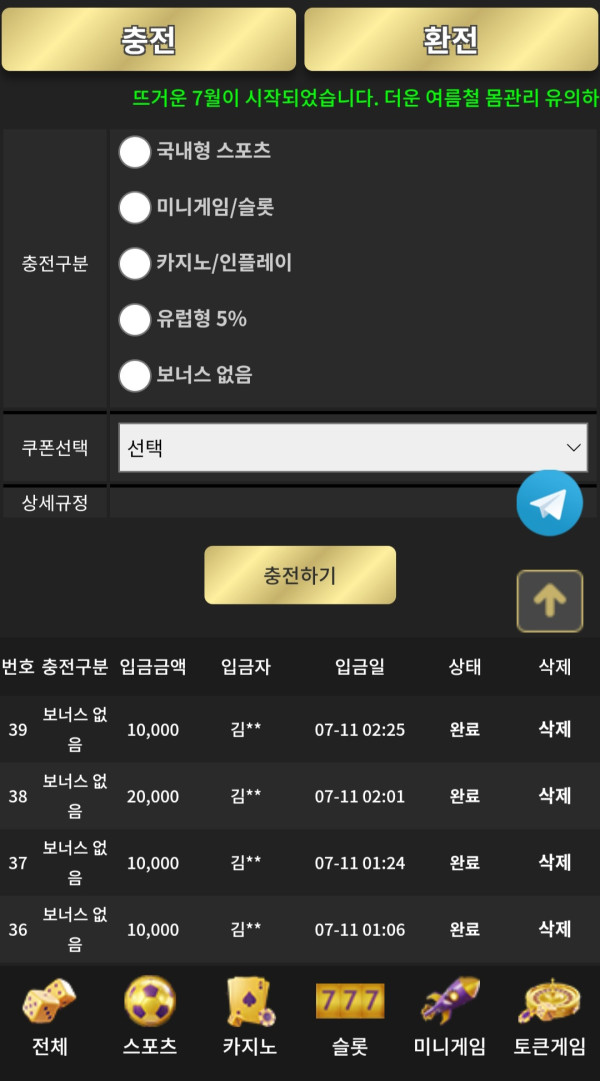The width and height of the screenshot is (600, 1081).
Task: Open the 전체 bottom navigation item
Action: [x=50, y=1018]
